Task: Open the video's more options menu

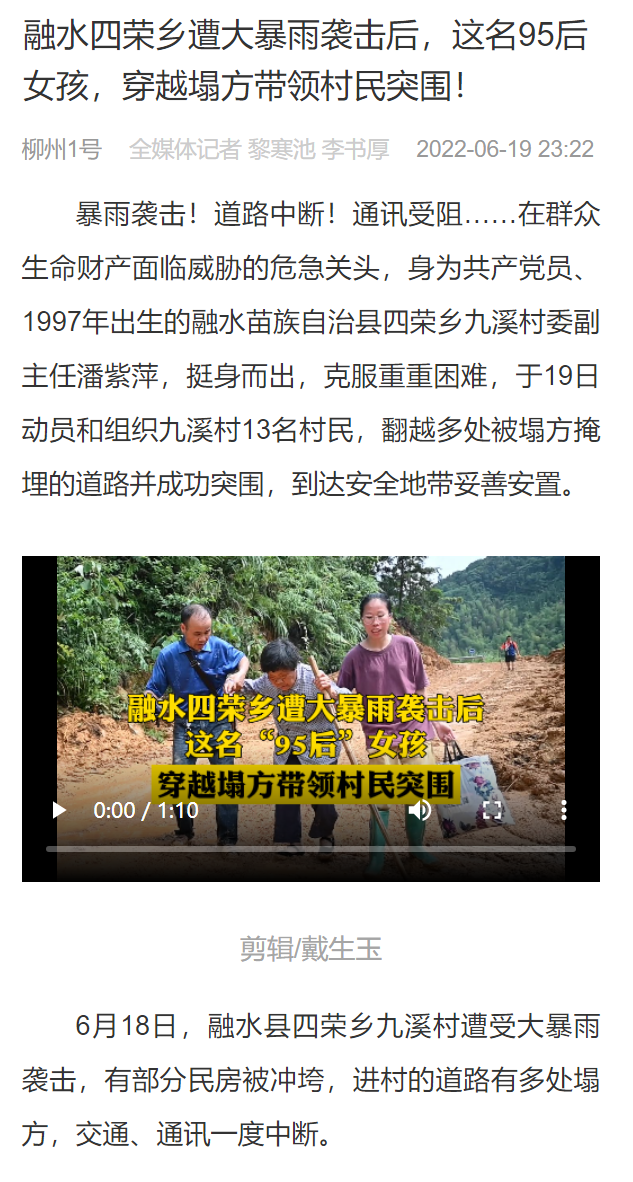Action: 564,810
